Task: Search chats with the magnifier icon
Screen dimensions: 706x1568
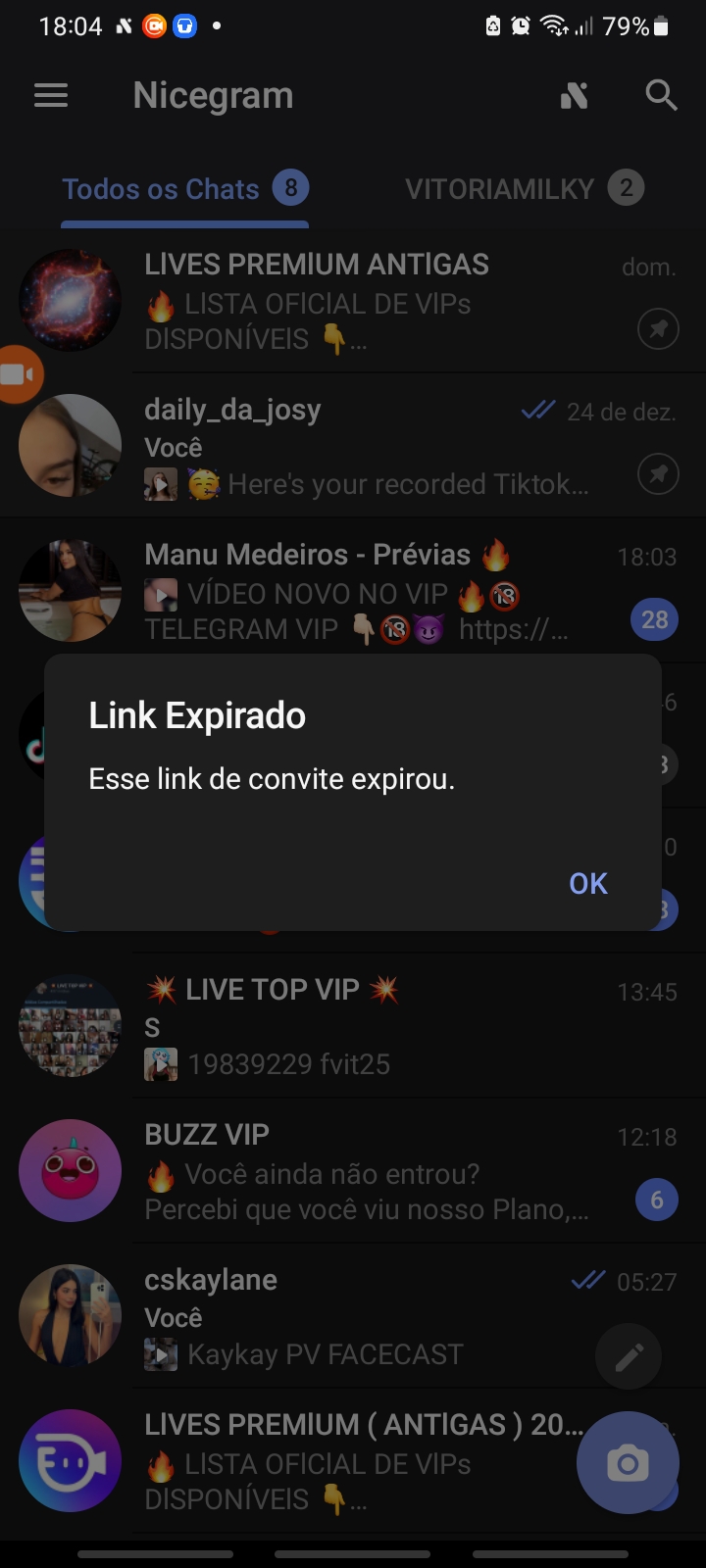Action: 661,95
